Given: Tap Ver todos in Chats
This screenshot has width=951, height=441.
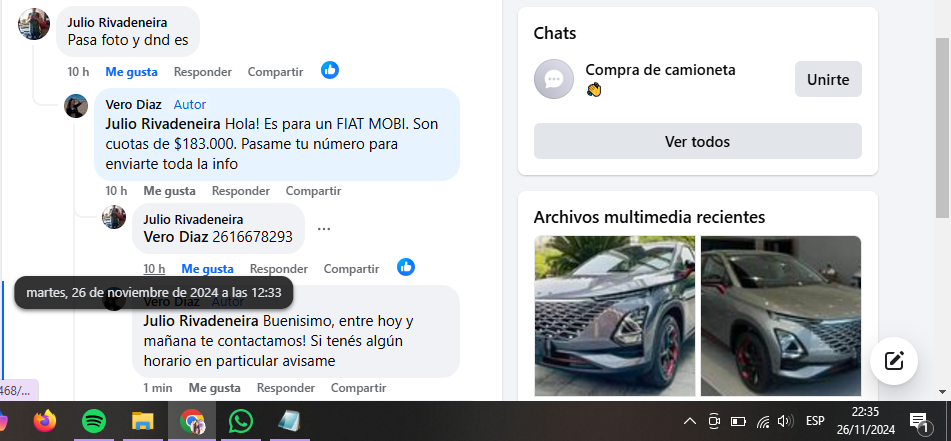Looking at the screenshot, I should point(697,141).
